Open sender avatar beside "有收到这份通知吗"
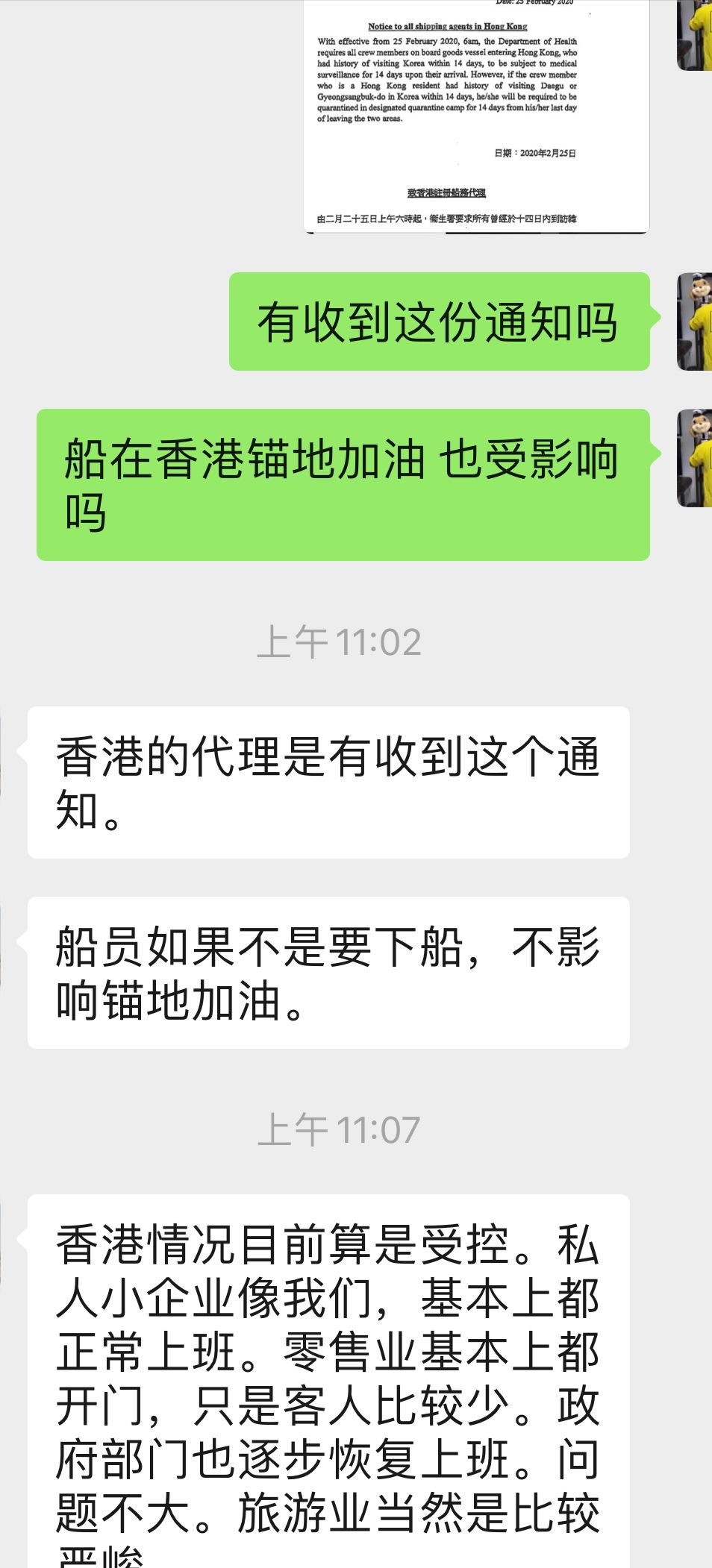 (695, 322)
